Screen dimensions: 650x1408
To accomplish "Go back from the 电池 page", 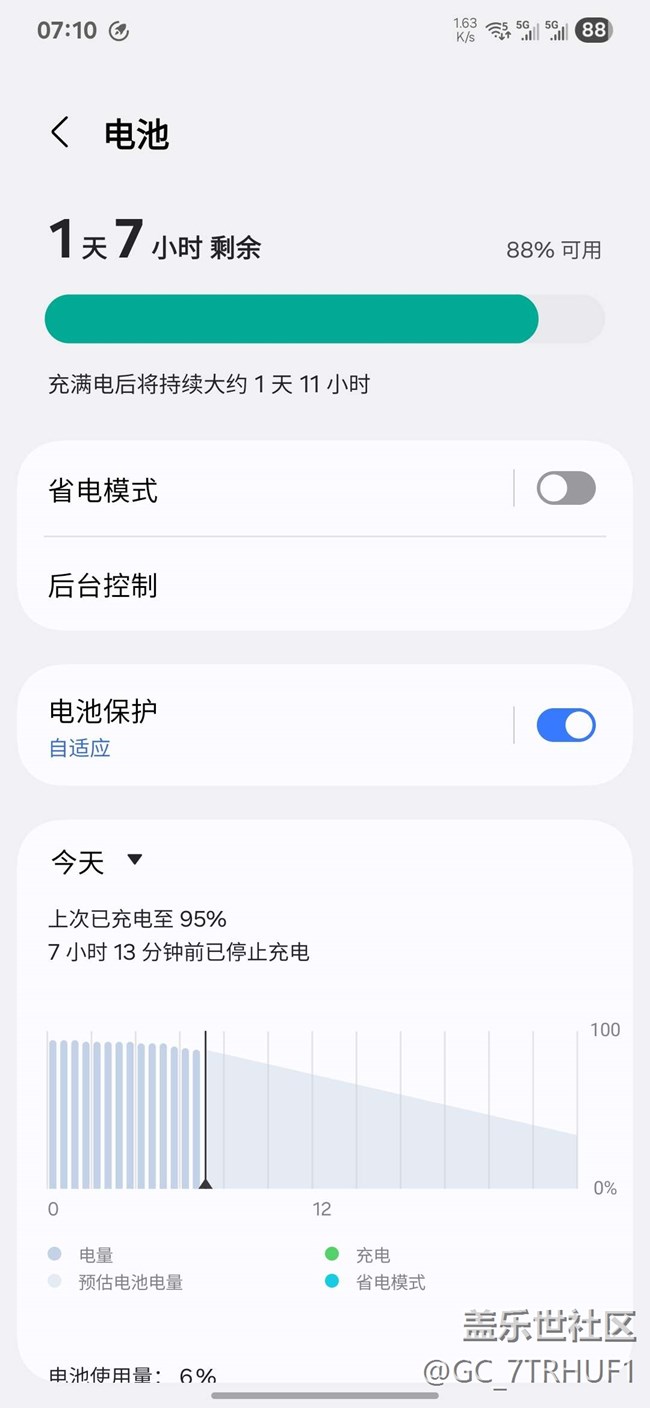I will click(60, 133).
